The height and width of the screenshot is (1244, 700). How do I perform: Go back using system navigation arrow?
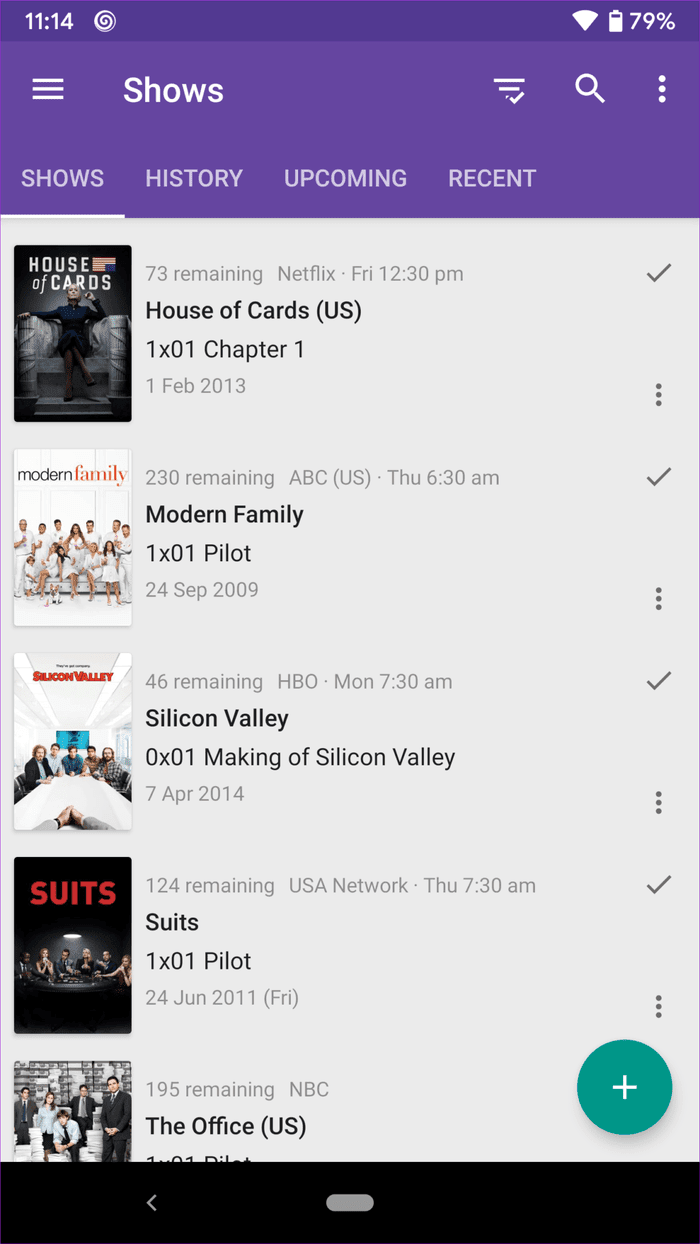152,1203
